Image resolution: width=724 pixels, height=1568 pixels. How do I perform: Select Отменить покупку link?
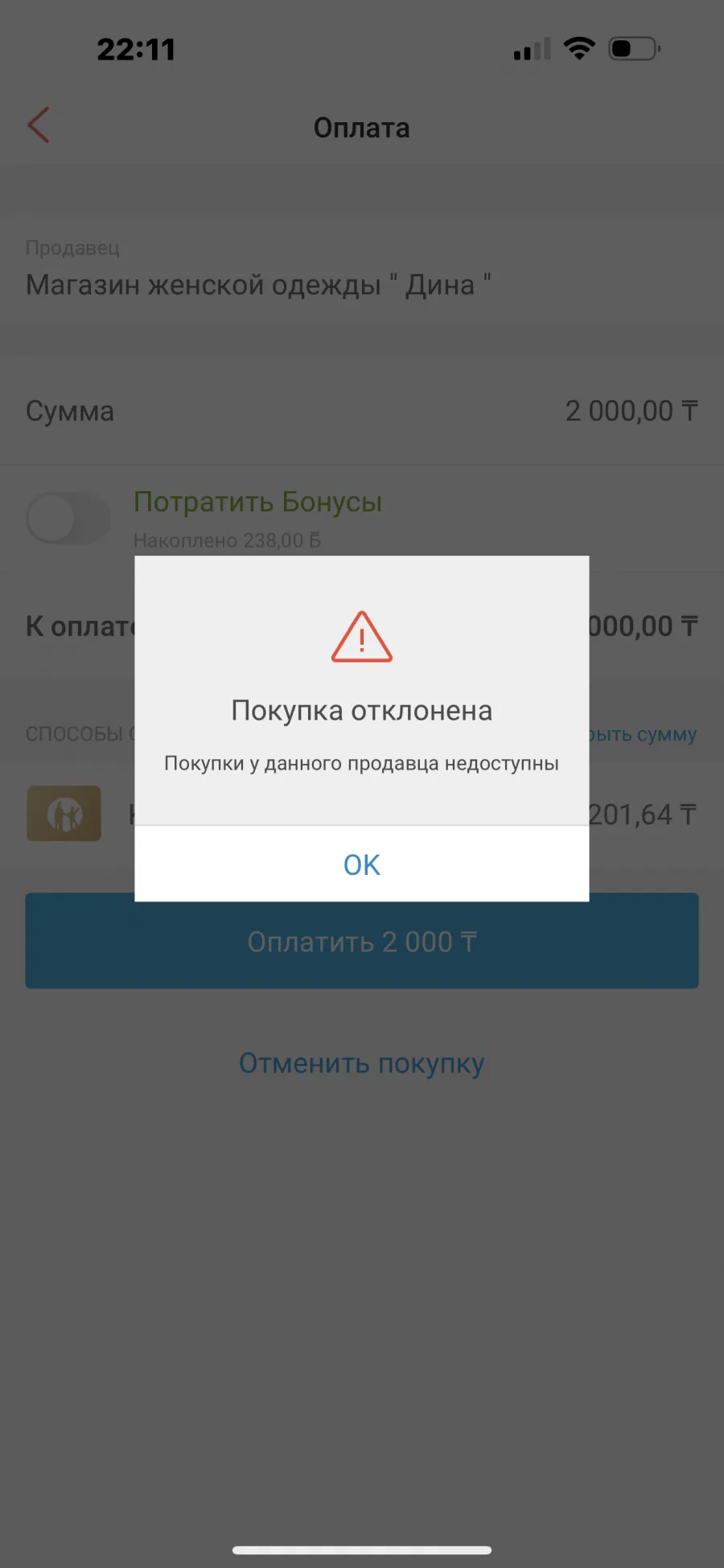tap(362, 1063)
